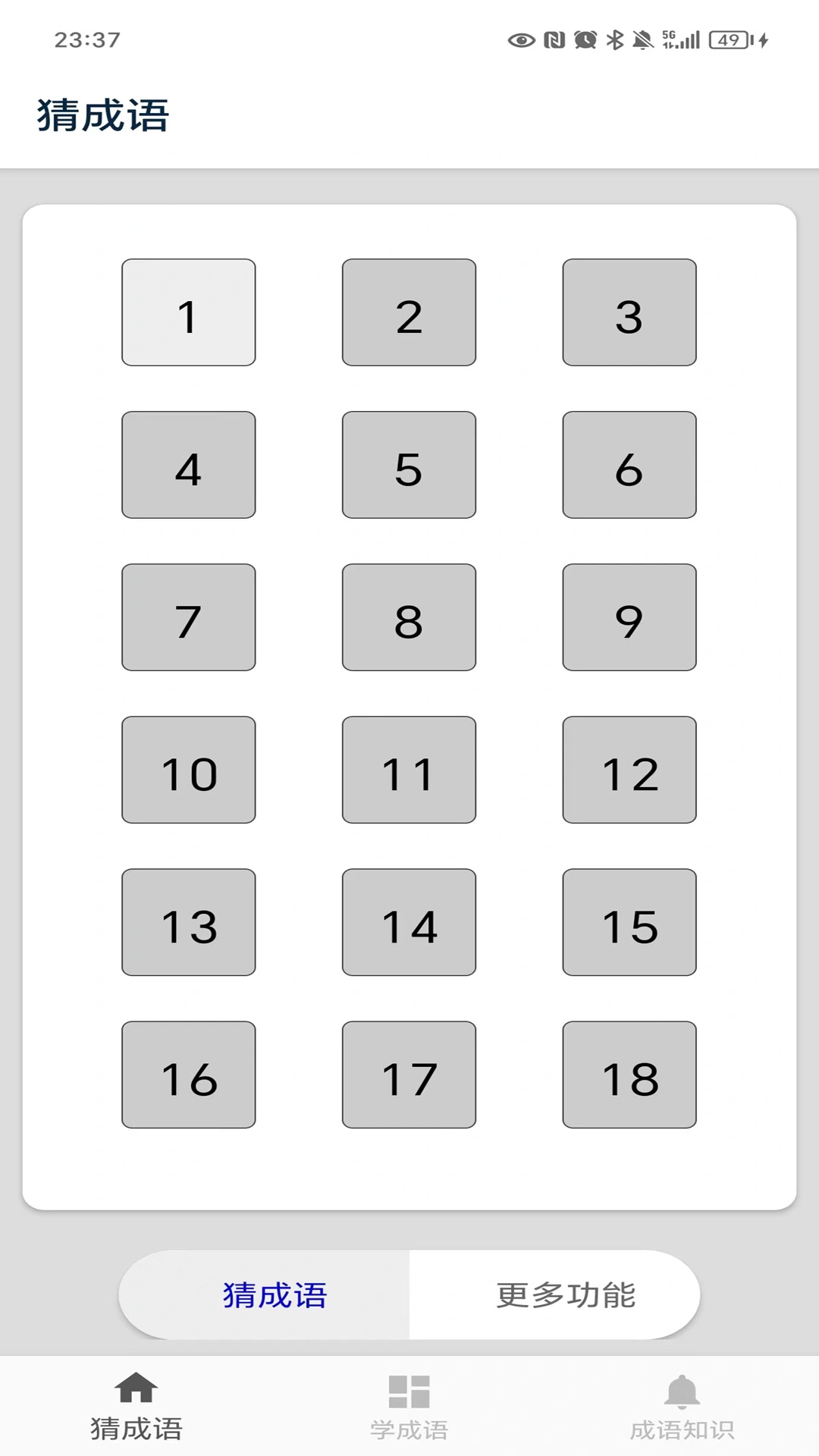Open level 9 puzzle
The height and width of the screenshot is (1456, 819).
[x=629, y=617]
